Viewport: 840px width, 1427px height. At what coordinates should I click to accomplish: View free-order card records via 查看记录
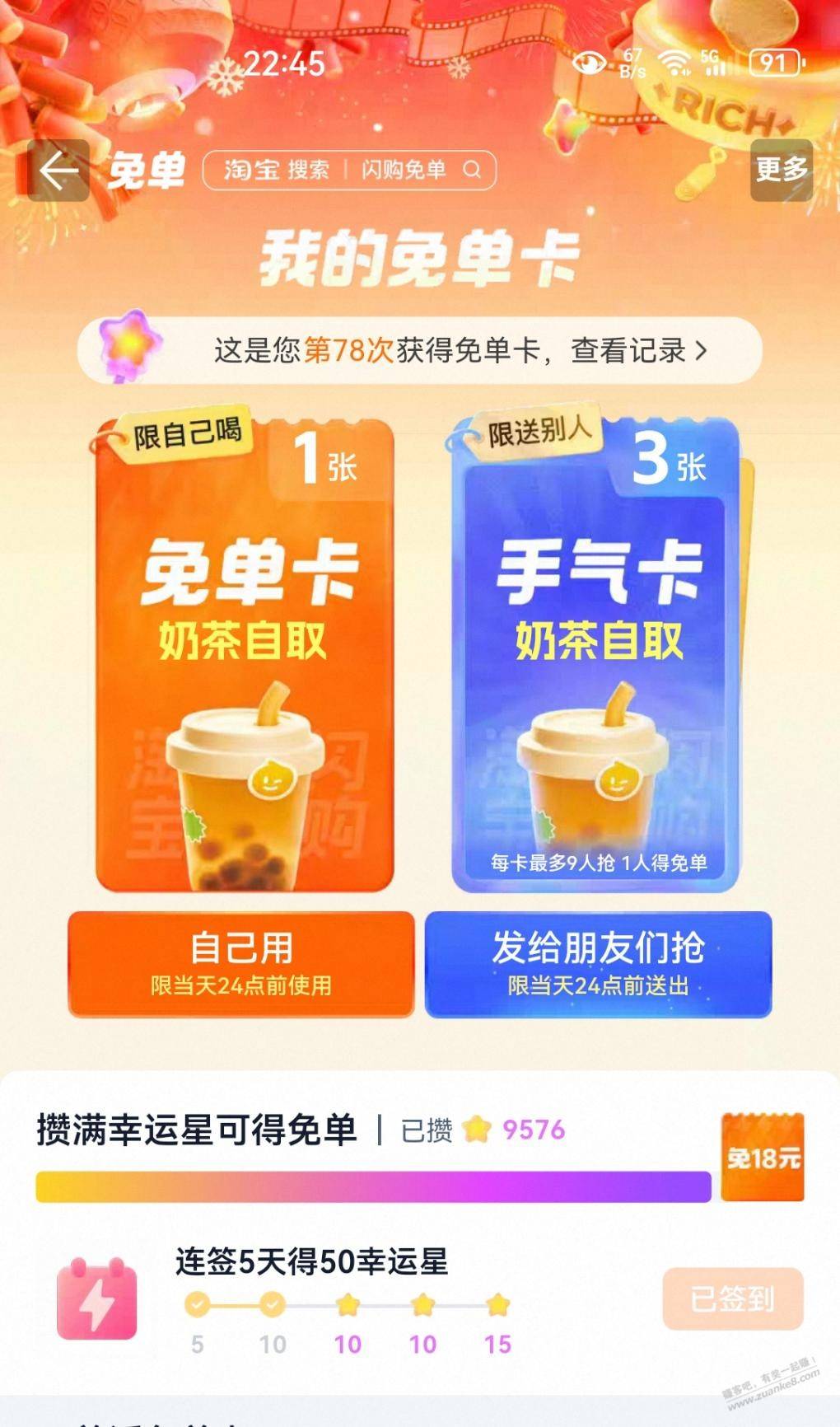(x=638, y=351)
